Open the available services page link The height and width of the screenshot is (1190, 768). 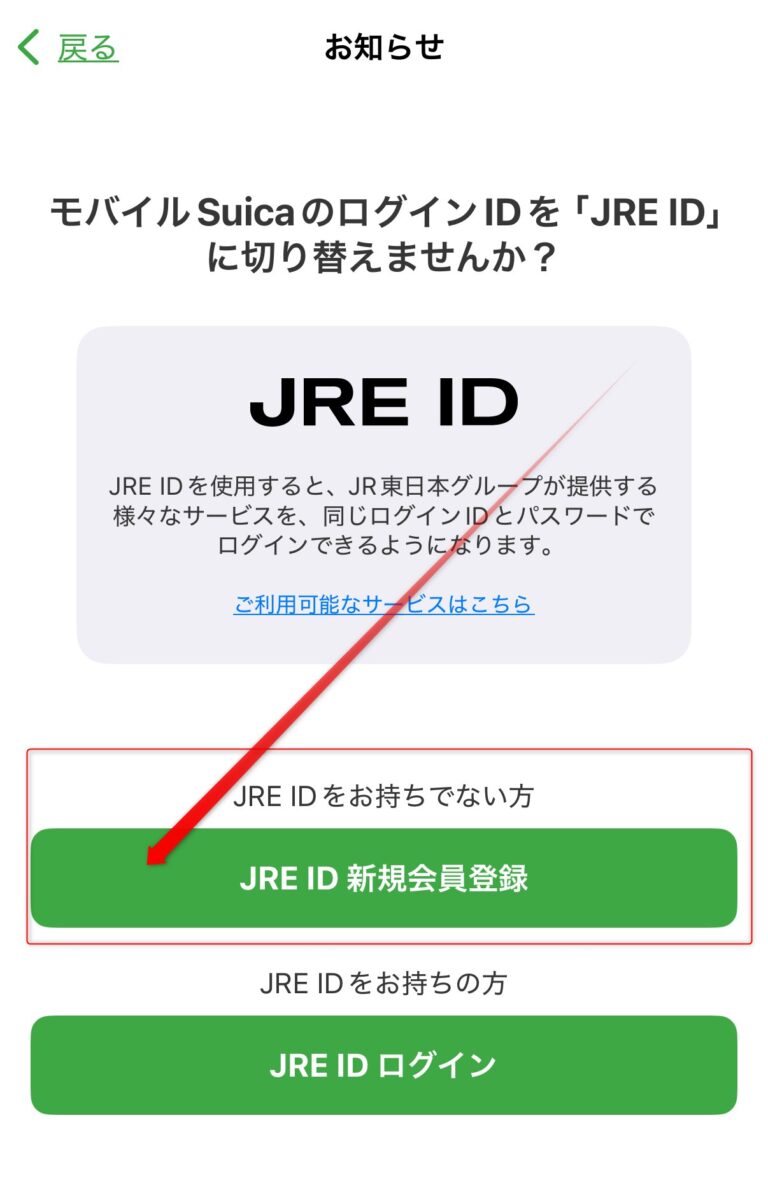pyautogui.click(x=384, y=604)
